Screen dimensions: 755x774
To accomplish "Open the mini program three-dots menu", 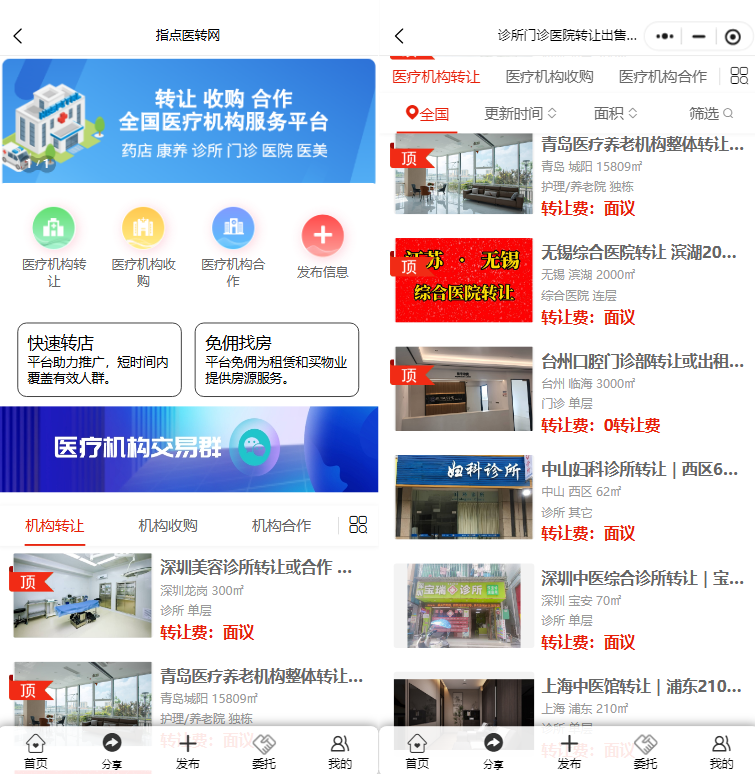I will 665,36.
